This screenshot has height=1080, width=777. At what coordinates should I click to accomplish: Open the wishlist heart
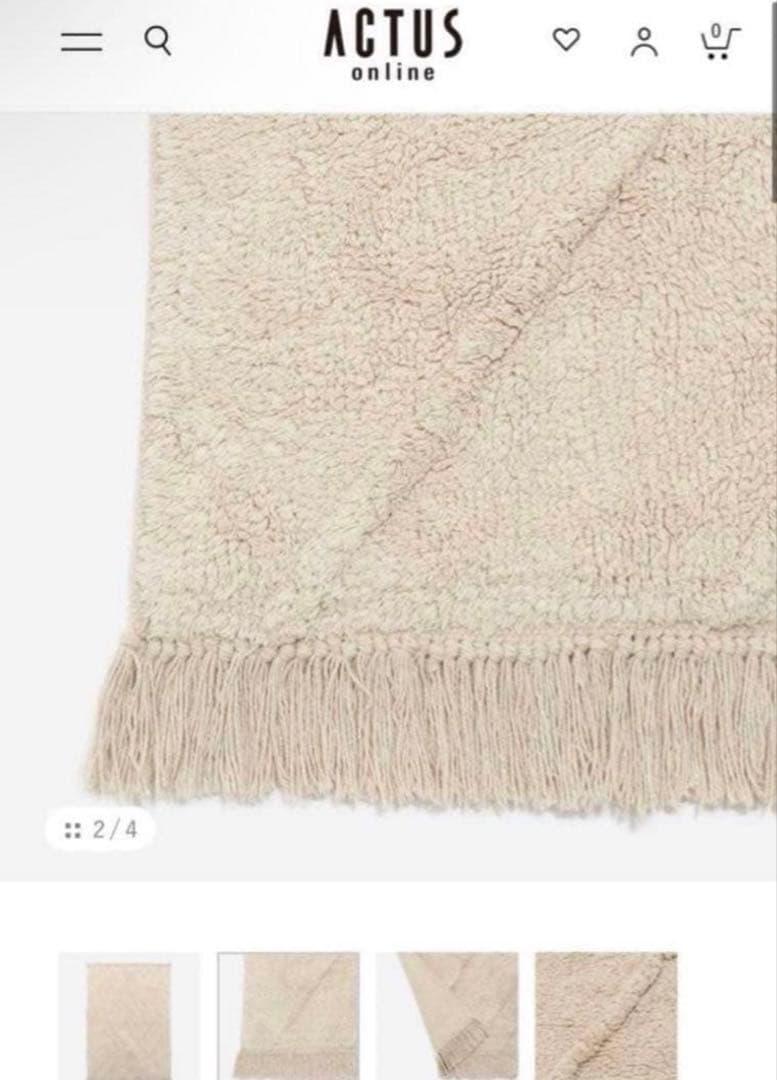tap(566, 40)
